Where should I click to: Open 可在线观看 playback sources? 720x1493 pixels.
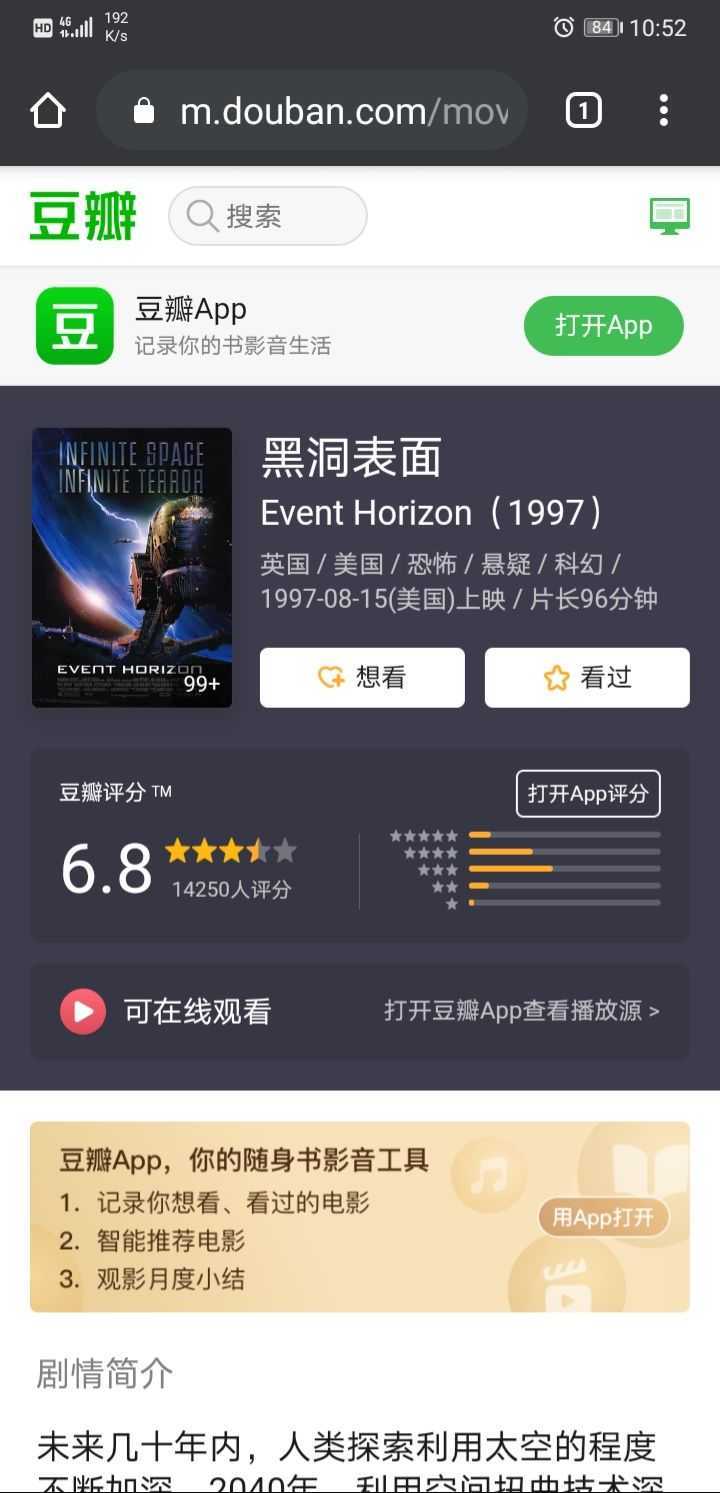pyautogui.click(x=360, y=1011)
